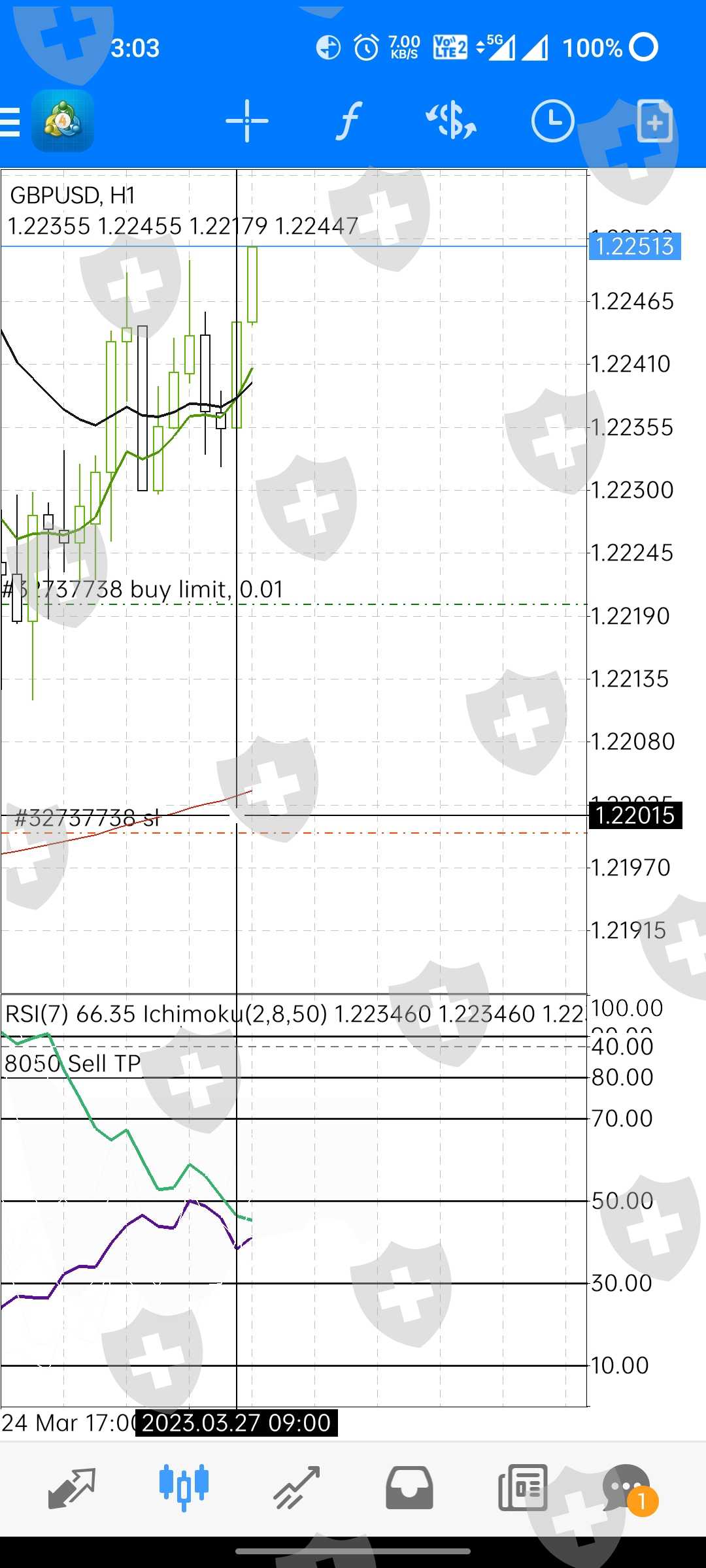
Task: Open the indicators function list
Action: pos(349,121)
